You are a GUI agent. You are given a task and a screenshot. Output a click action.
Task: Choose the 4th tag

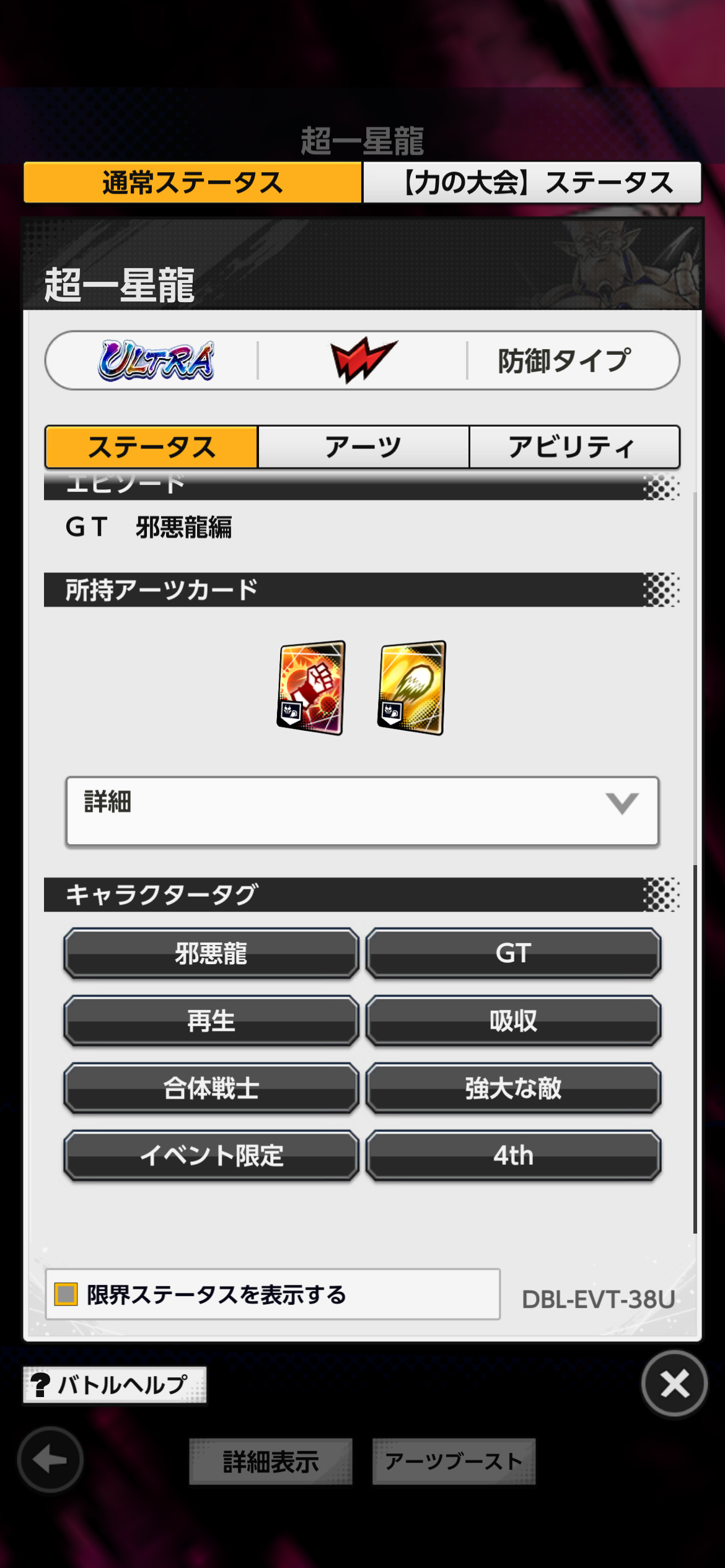[x=513, y=1156]
